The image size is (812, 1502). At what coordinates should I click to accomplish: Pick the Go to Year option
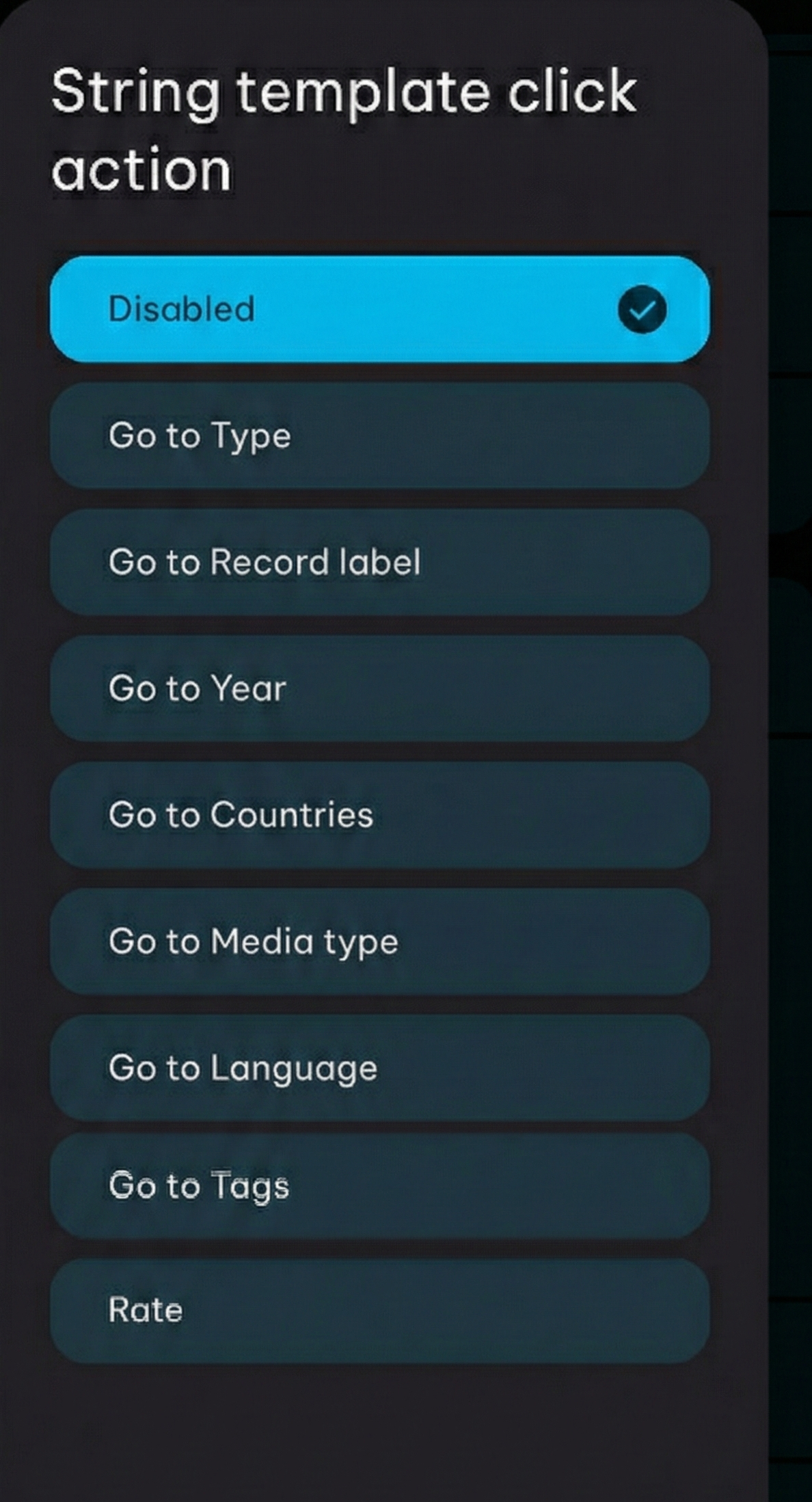379,688
